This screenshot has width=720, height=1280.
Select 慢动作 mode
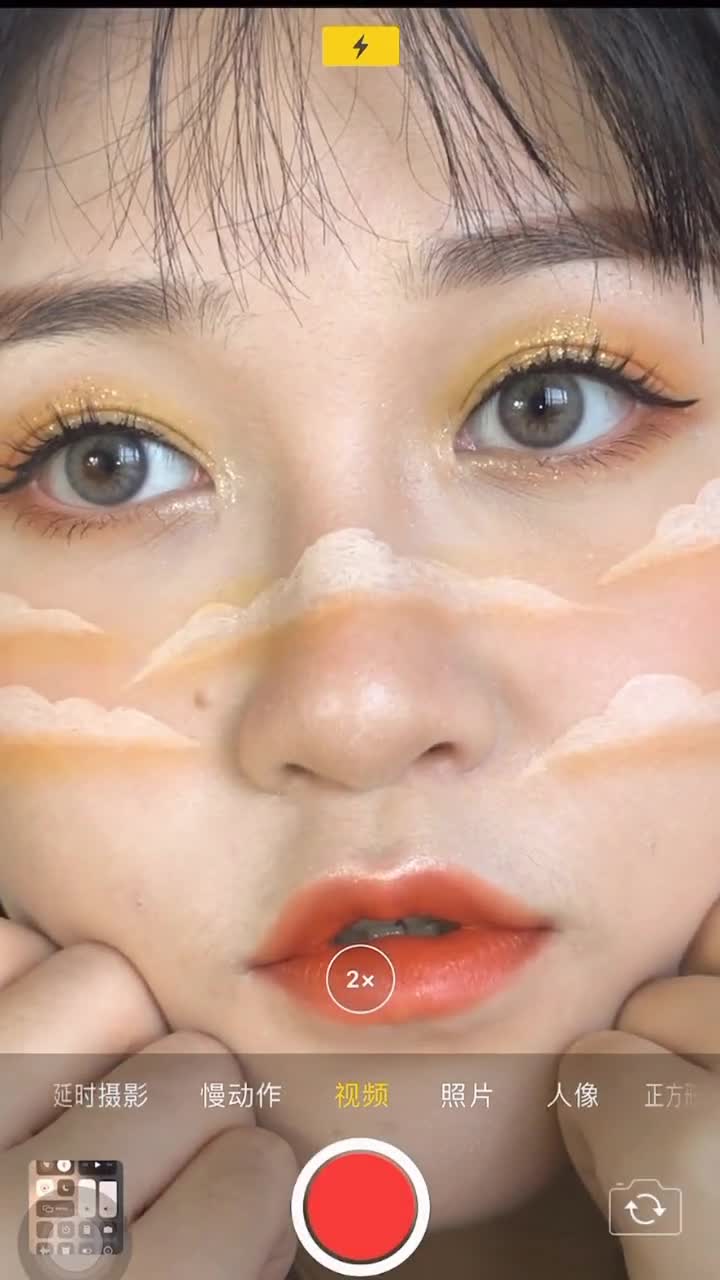pos(241,1095)
